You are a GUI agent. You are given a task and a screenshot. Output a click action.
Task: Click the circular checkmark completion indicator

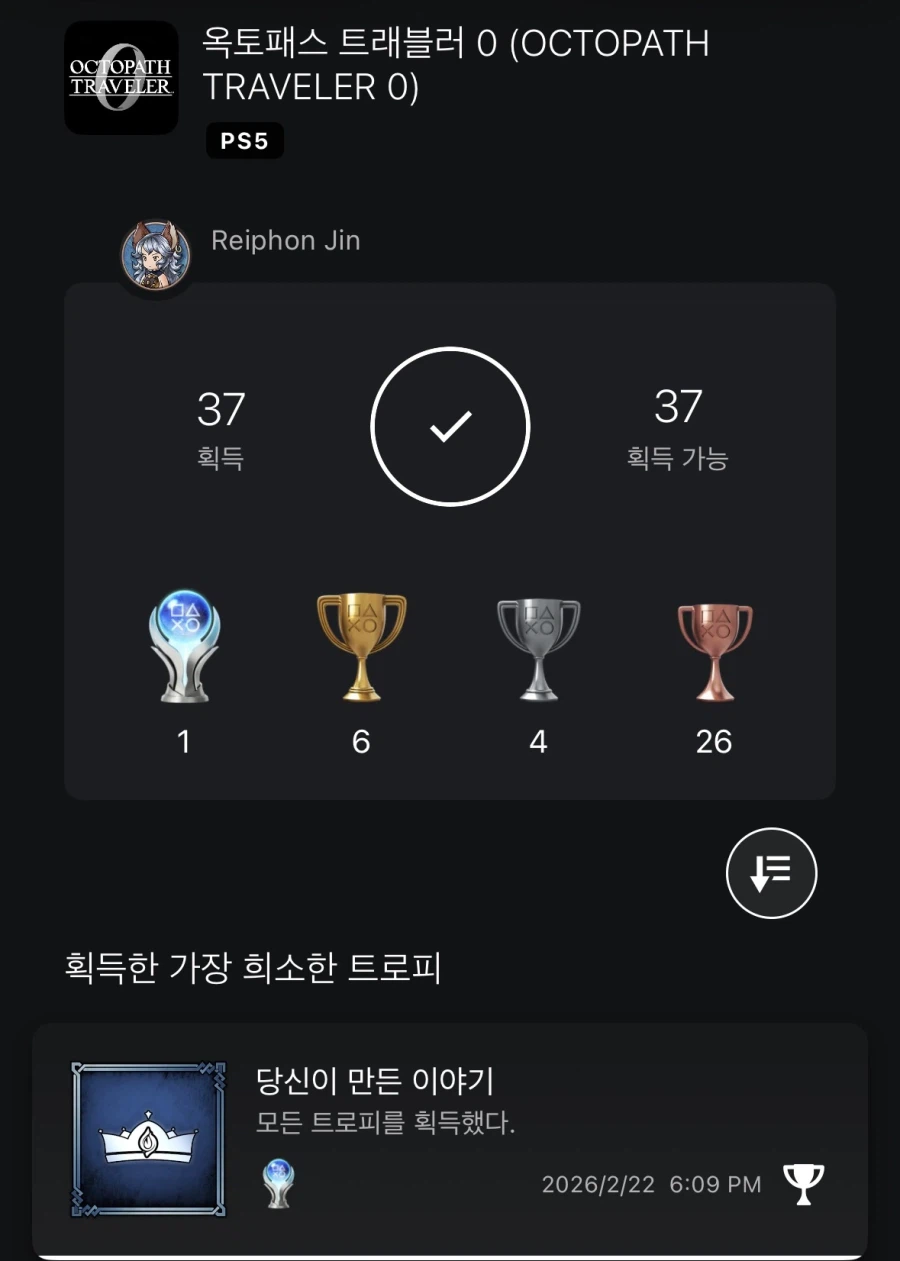pos(450,426)
